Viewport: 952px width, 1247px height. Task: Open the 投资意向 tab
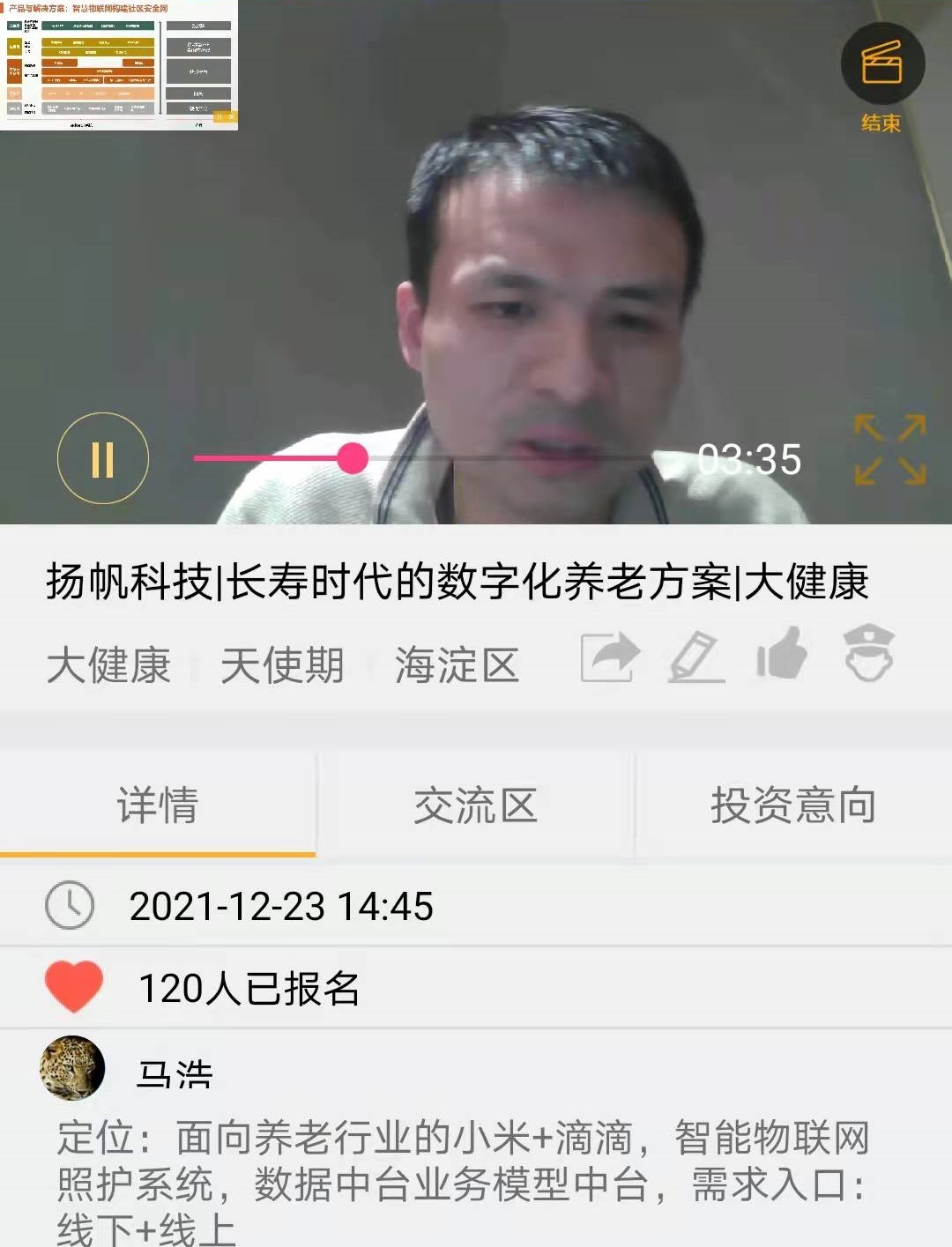[x=793, y=805]
